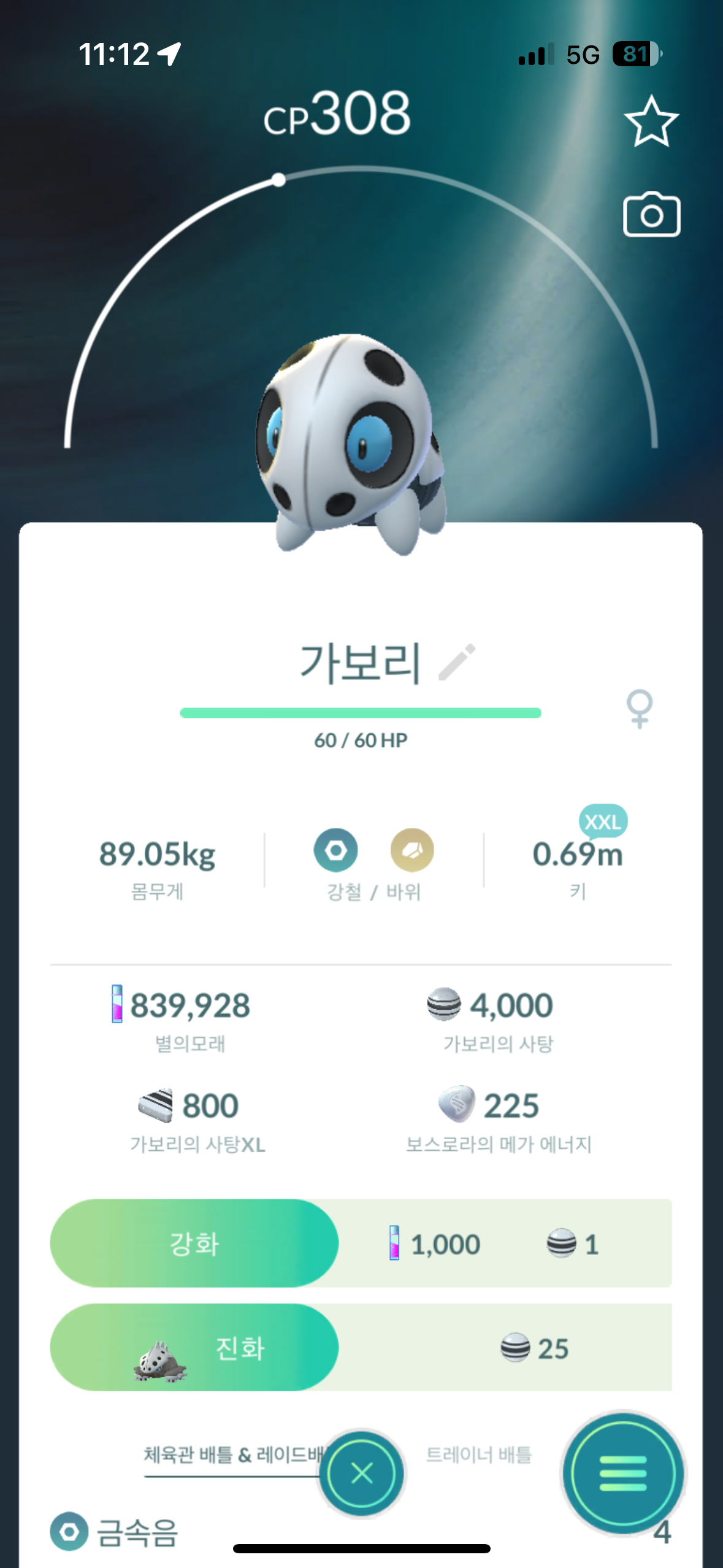Mark 가보리 as a favorite with the star
Image resolution: width=723 pixels, height=1568 pixels.
point(651,121)
